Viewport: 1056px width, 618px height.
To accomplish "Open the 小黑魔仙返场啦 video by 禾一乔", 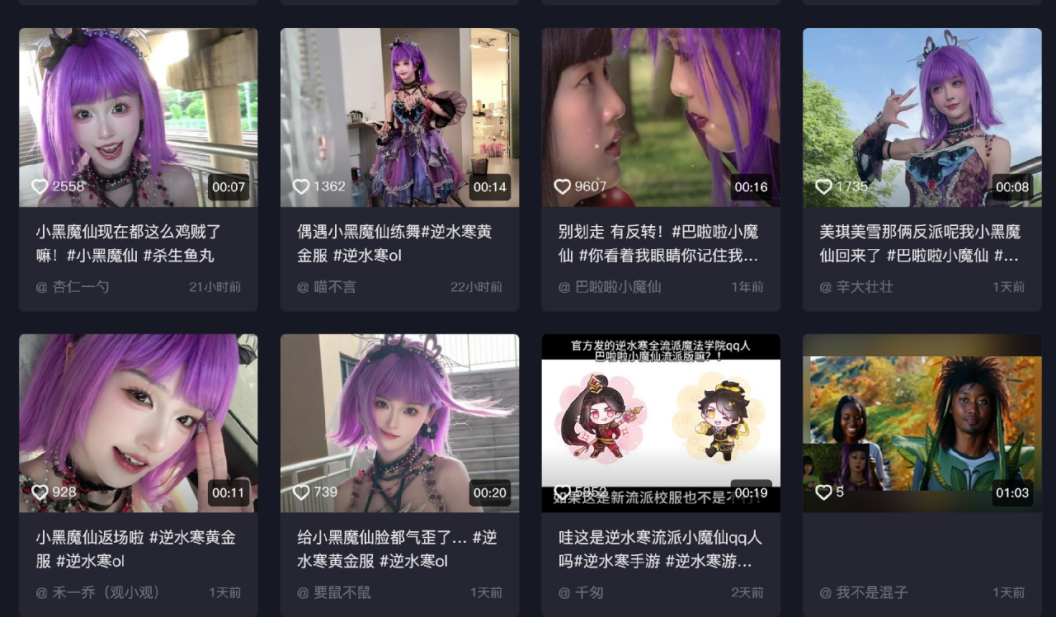I will pyautogui.click(x=138, y=423).
